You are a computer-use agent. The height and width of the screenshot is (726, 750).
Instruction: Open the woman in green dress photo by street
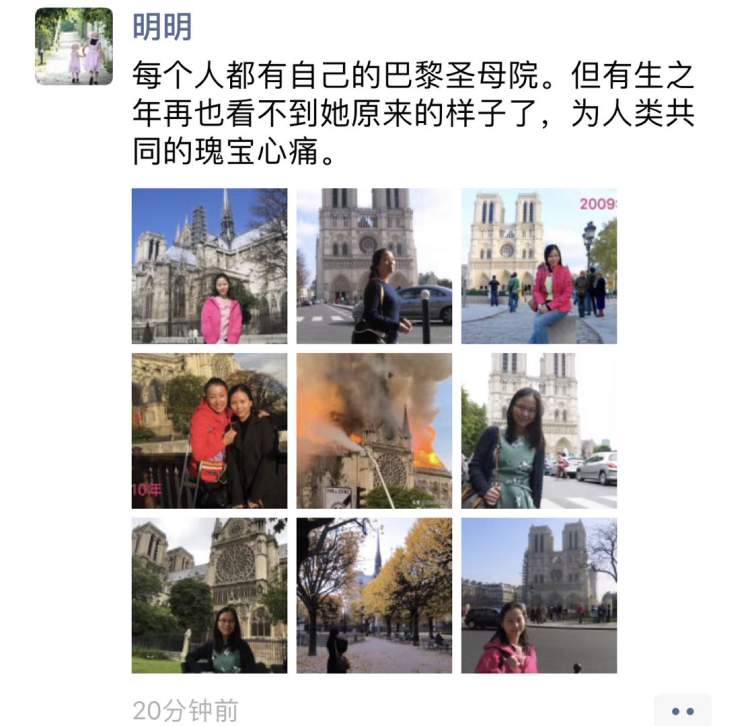(538, 430)
